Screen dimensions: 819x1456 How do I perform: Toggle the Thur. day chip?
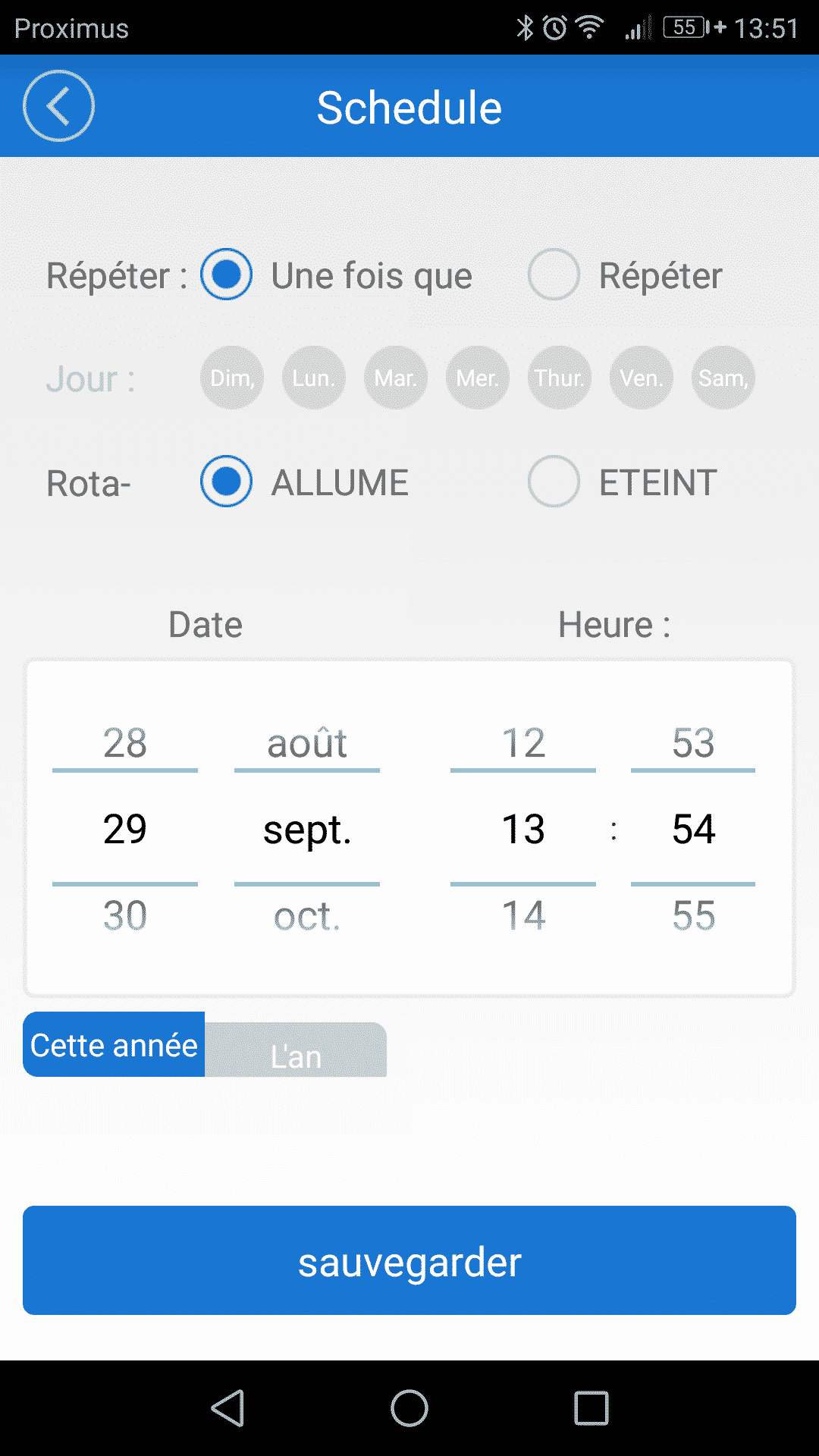[x=560, y=378]
